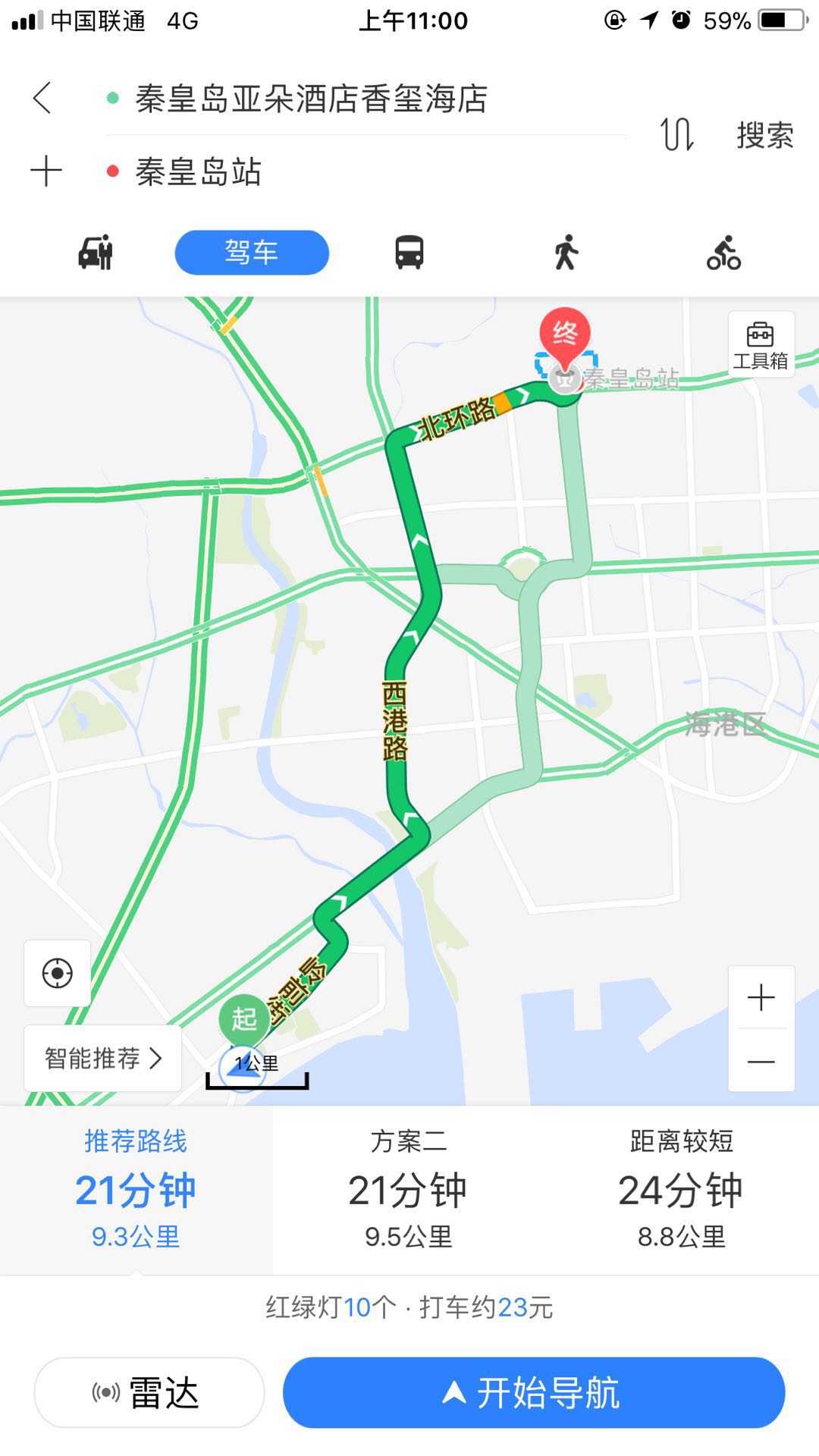The height and width of the screenshot is (1456, 819).
Task: Zoom in on the map
Action: click(x=761, y=997)
